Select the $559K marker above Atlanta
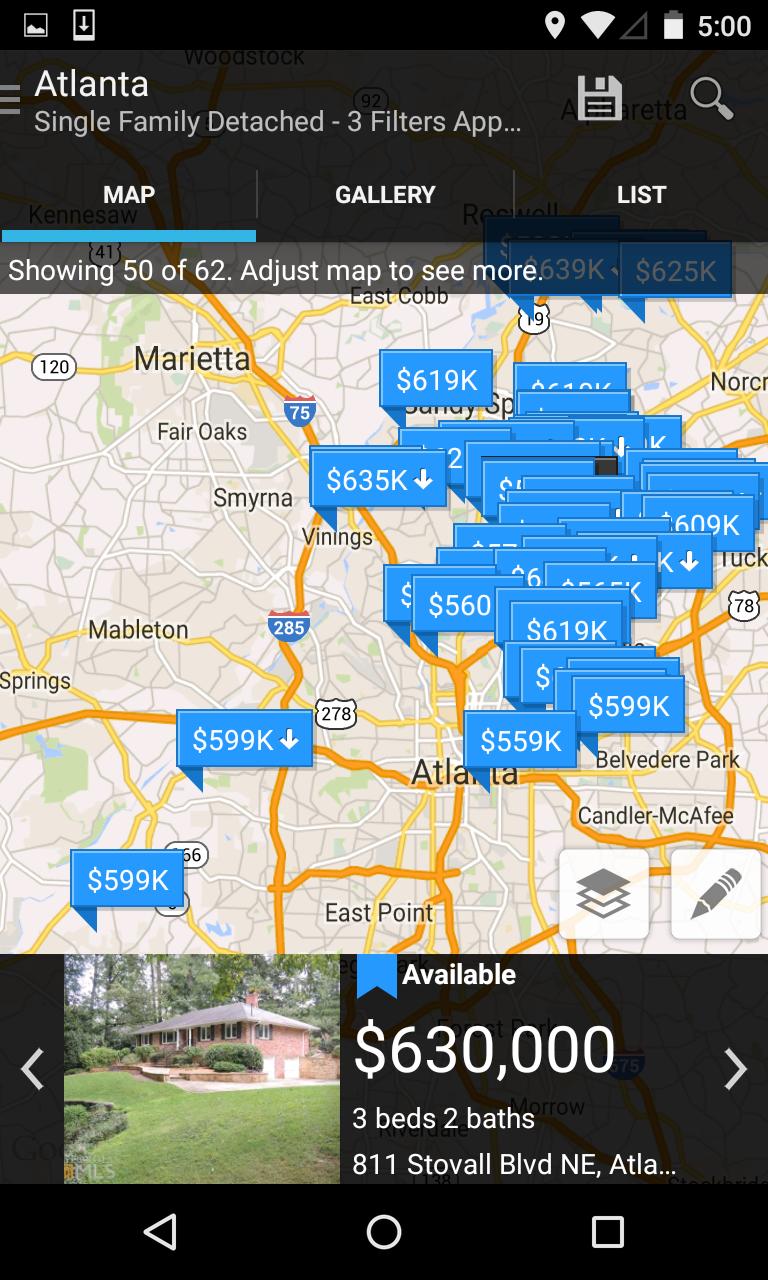The image size is (768, 1280). [520, 741]
